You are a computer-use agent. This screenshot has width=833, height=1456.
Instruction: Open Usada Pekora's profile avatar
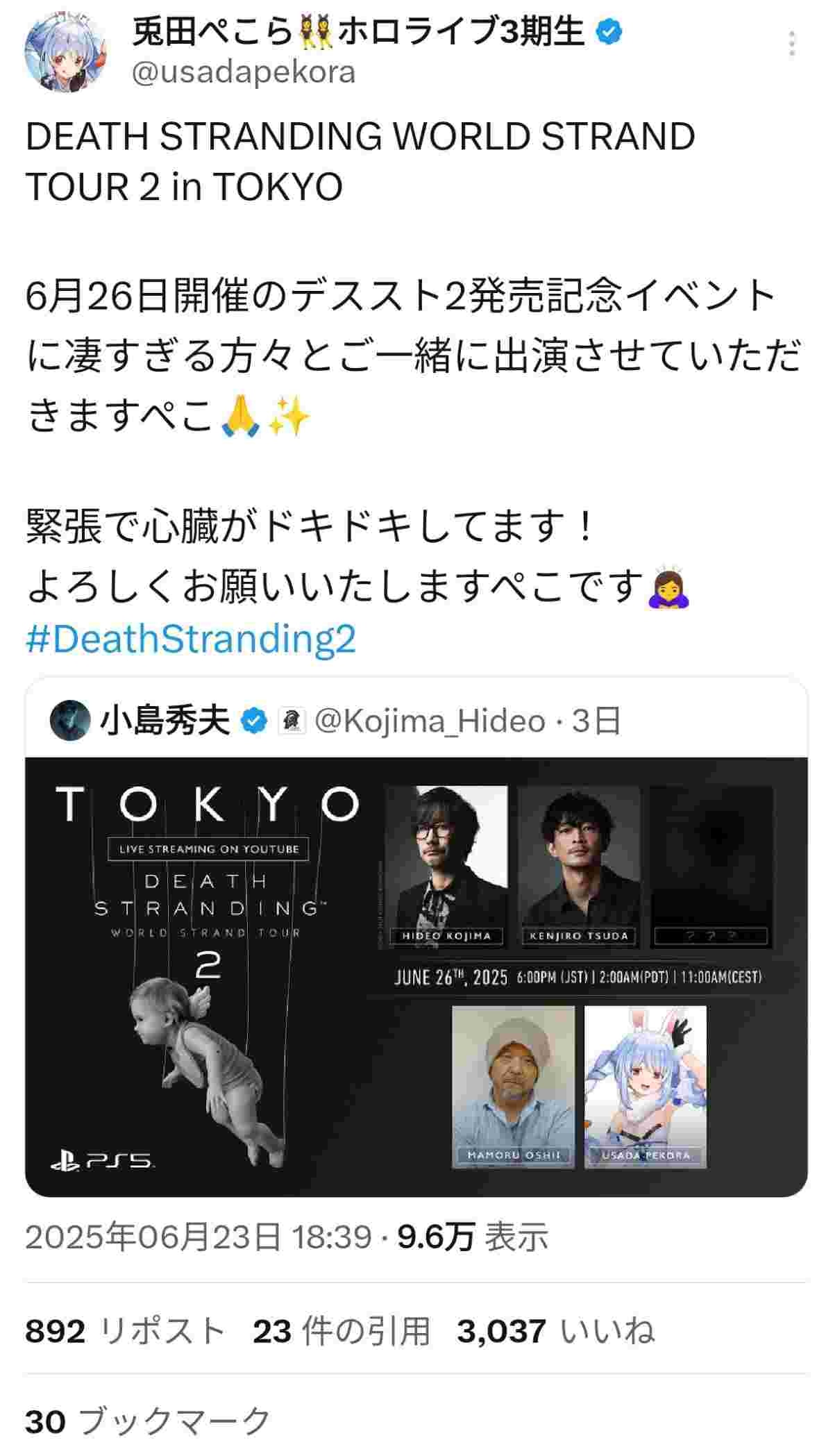(x=65, y=51)
